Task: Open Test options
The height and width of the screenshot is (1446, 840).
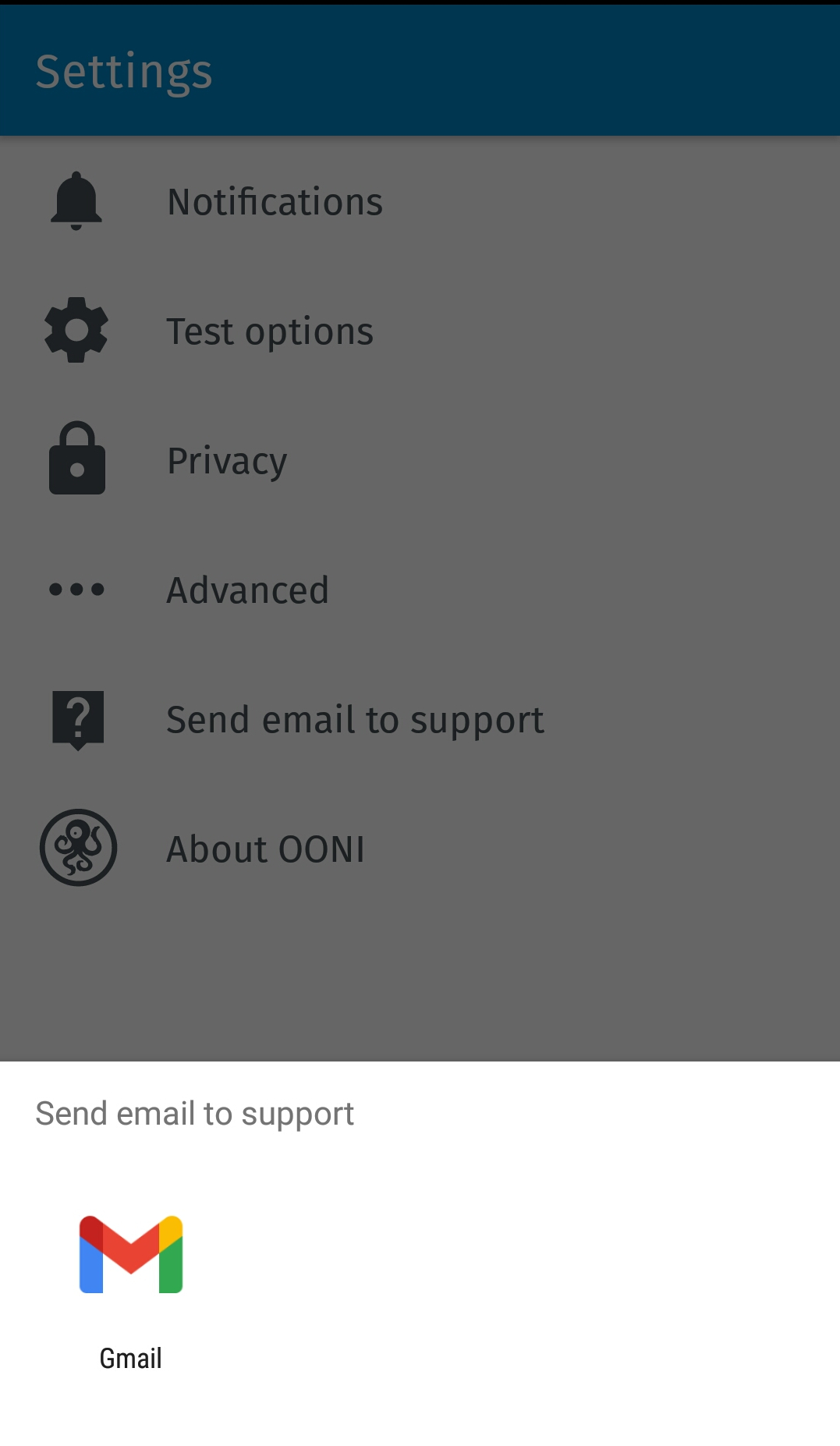Action: click(270, 331)
